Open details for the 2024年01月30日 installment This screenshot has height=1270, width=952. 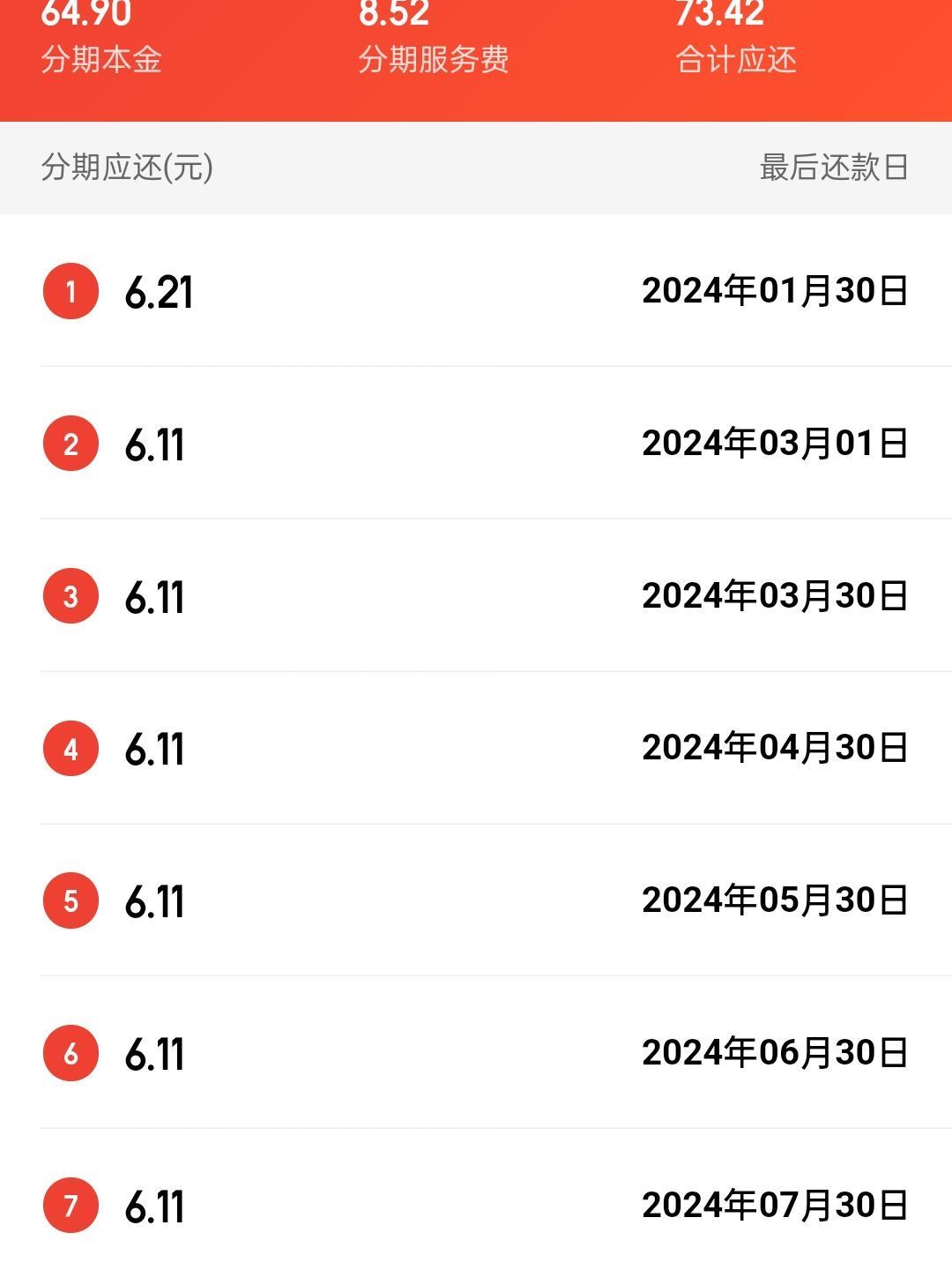coord(774,293)
